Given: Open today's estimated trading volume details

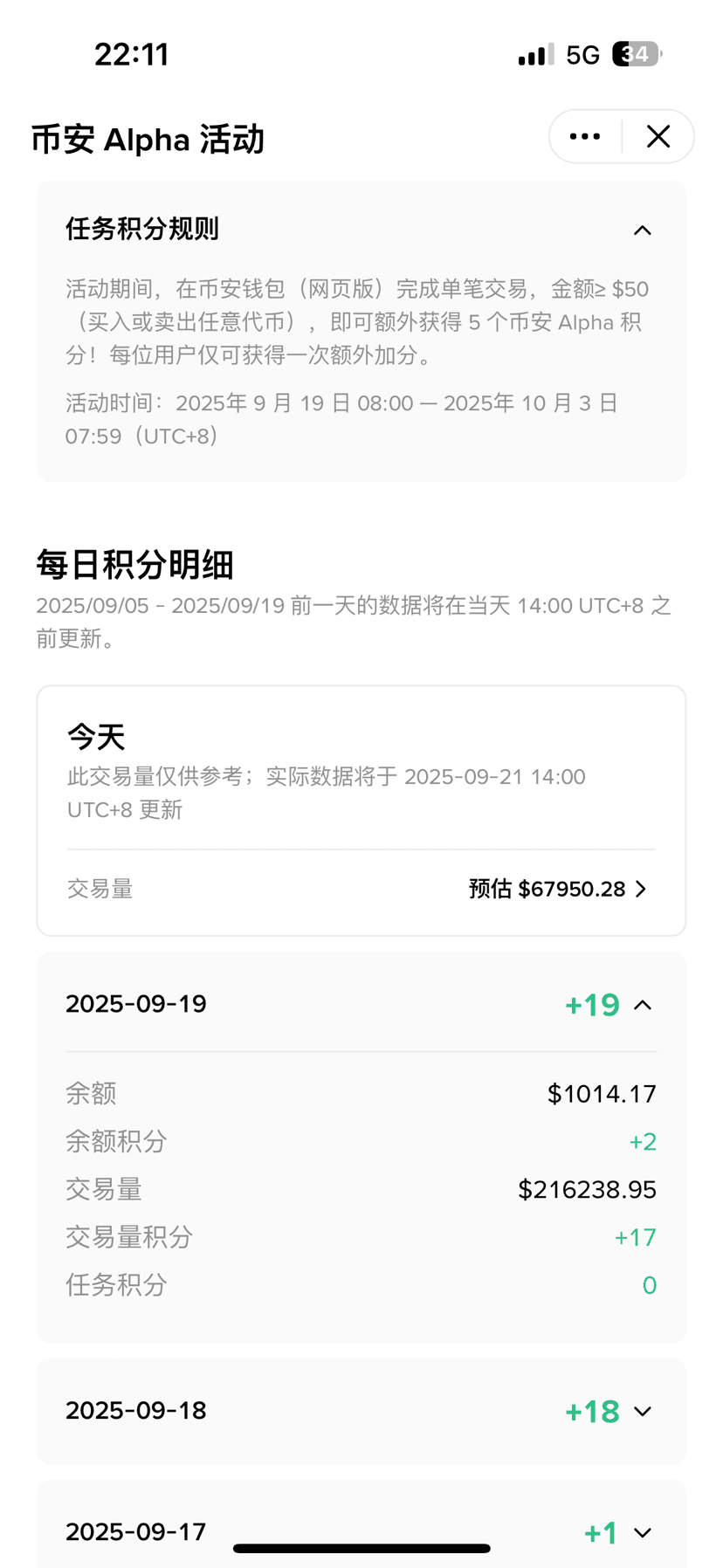Looking at the screenshot, I should click(x=558, y=889).
